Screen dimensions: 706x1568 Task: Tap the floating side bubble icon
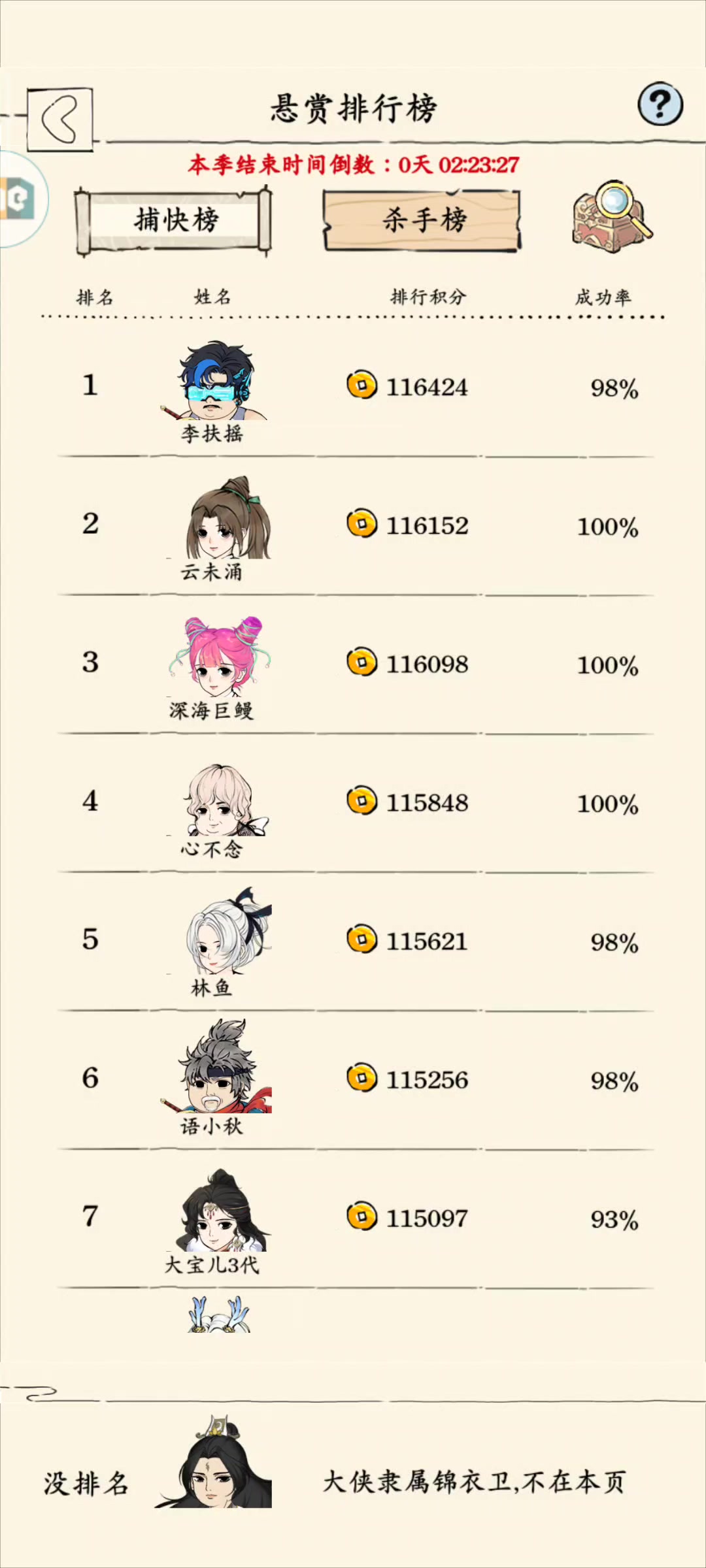coord(21,199)
